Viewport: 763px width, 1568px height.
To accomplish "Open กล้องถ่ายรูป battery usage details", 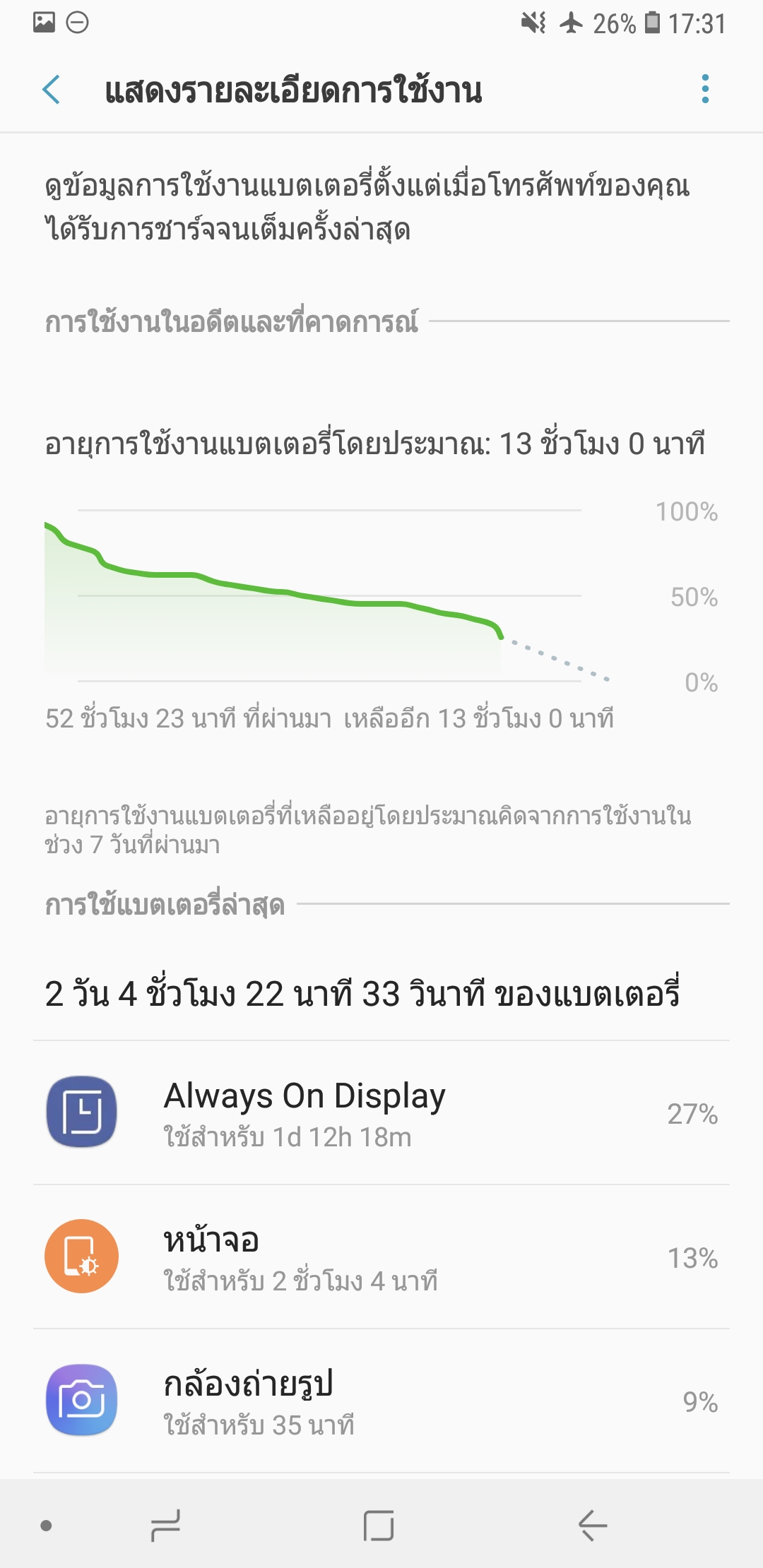I will pos(381,1401).
